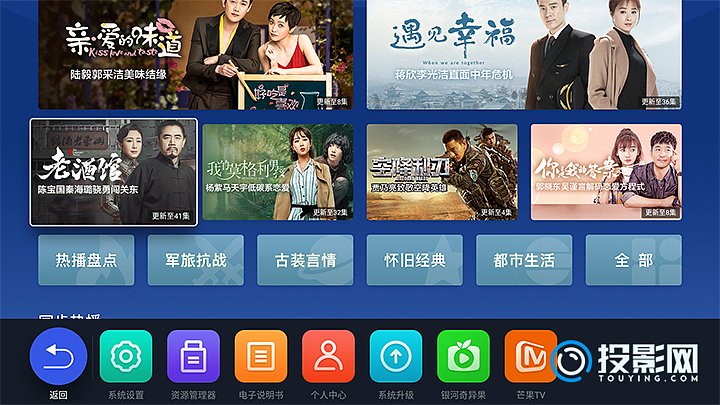This screenshot has width=720, height=405.
Task: Select the 军旅抗战 category
Action: pyautogui.click(x=196, y=260)
